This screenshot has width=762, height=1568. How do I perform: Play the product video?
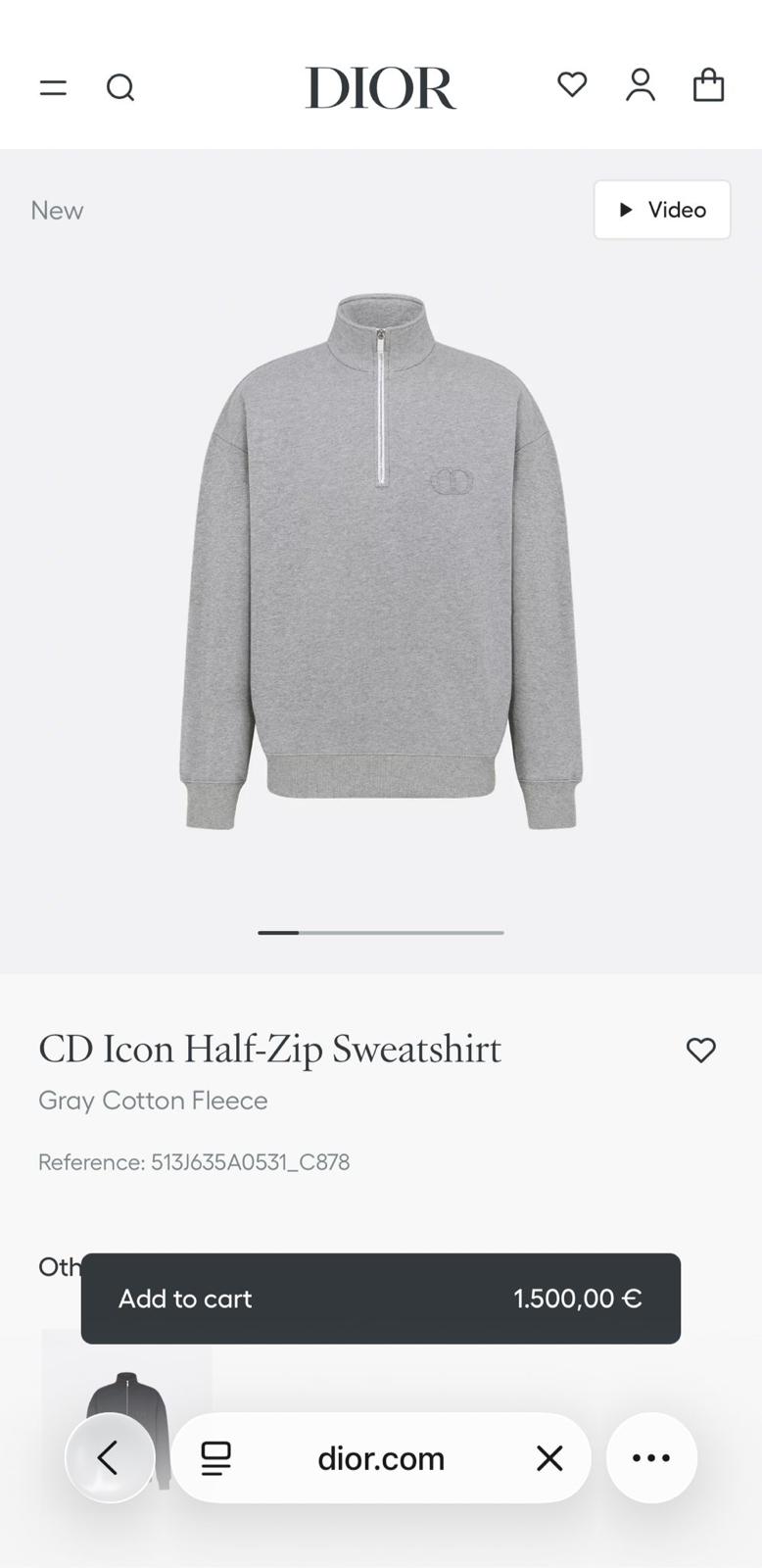[x=662, y=210]
